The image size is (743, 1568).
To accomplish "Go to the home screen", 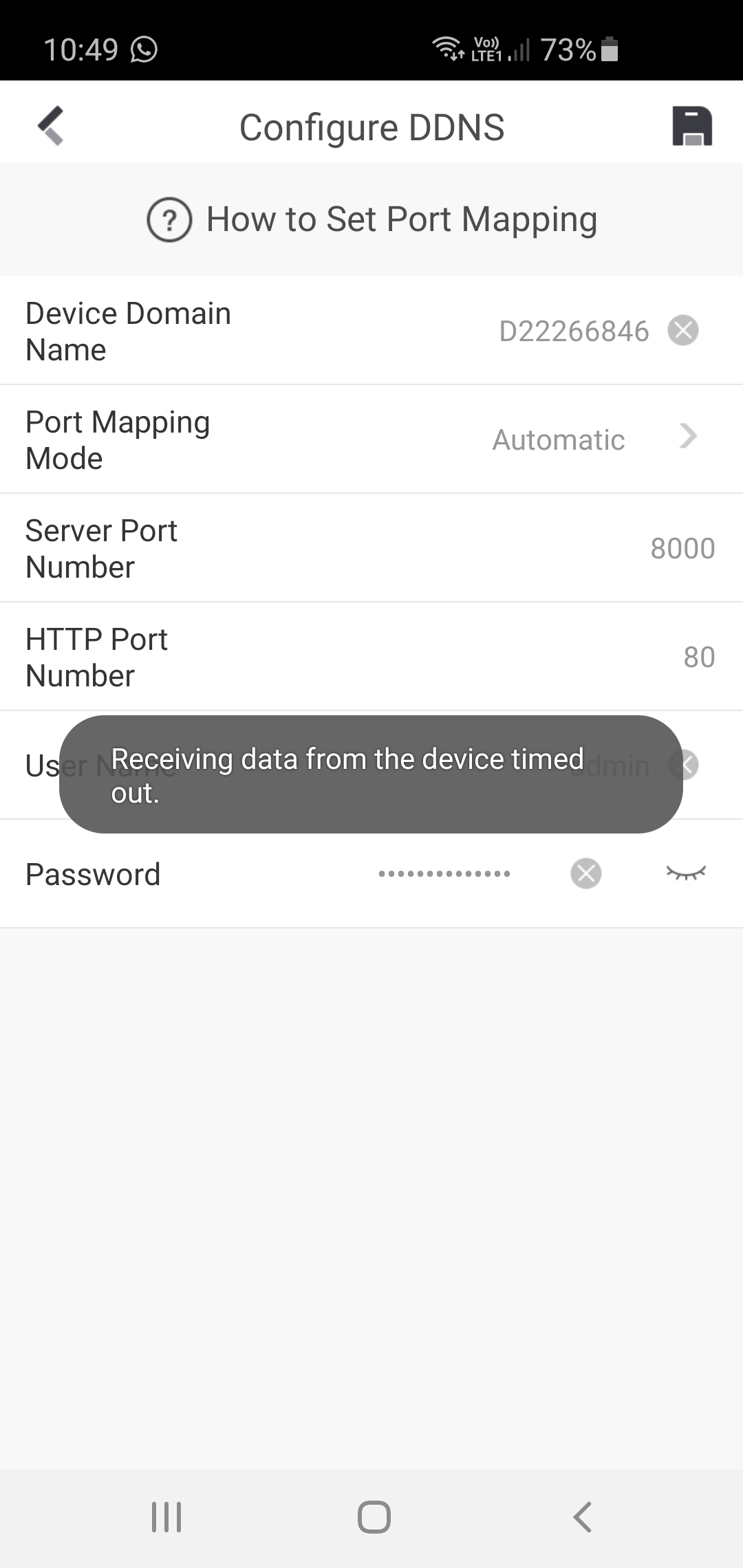I will (374, 1516).
